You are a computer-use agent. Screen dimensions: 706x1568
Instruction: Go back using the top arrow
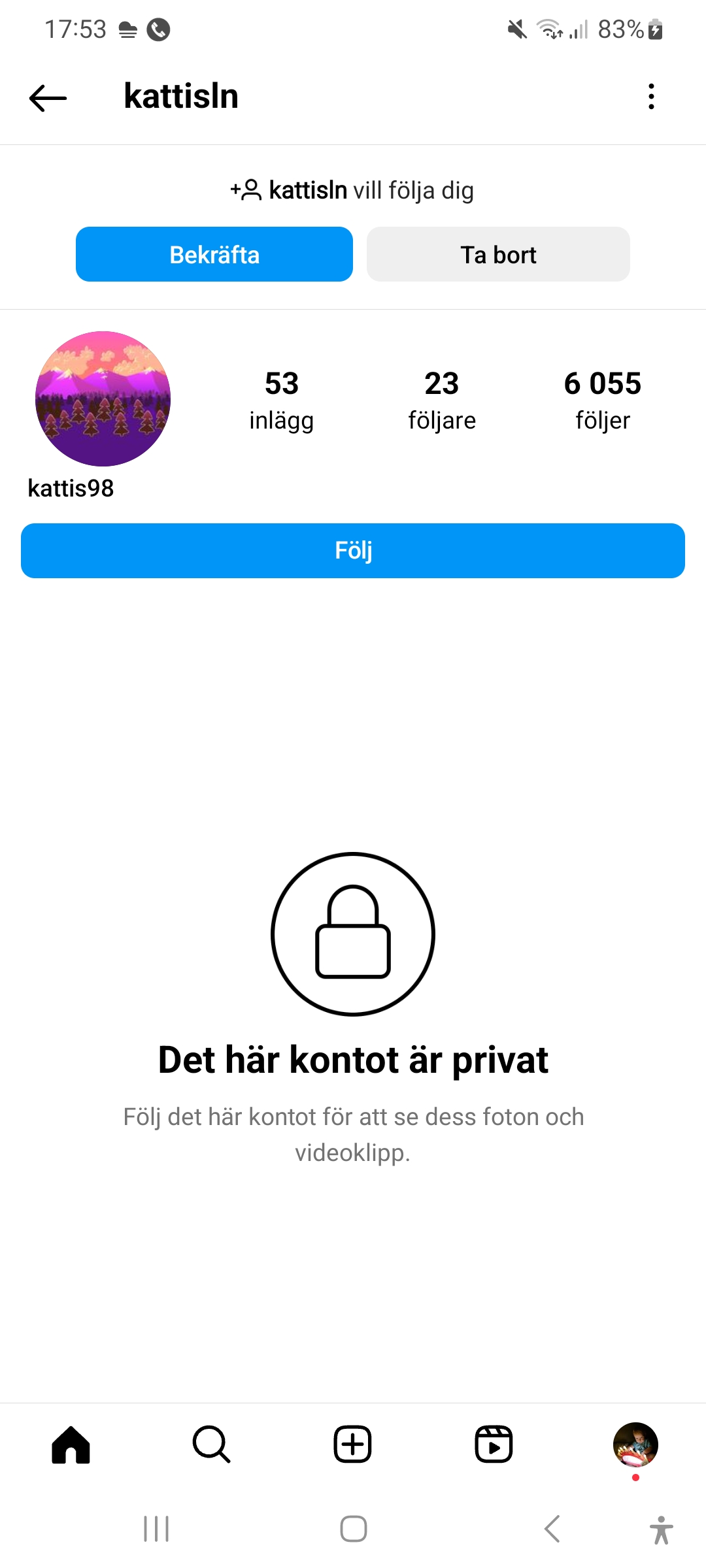pyautogui.click(x=48, y=98)
